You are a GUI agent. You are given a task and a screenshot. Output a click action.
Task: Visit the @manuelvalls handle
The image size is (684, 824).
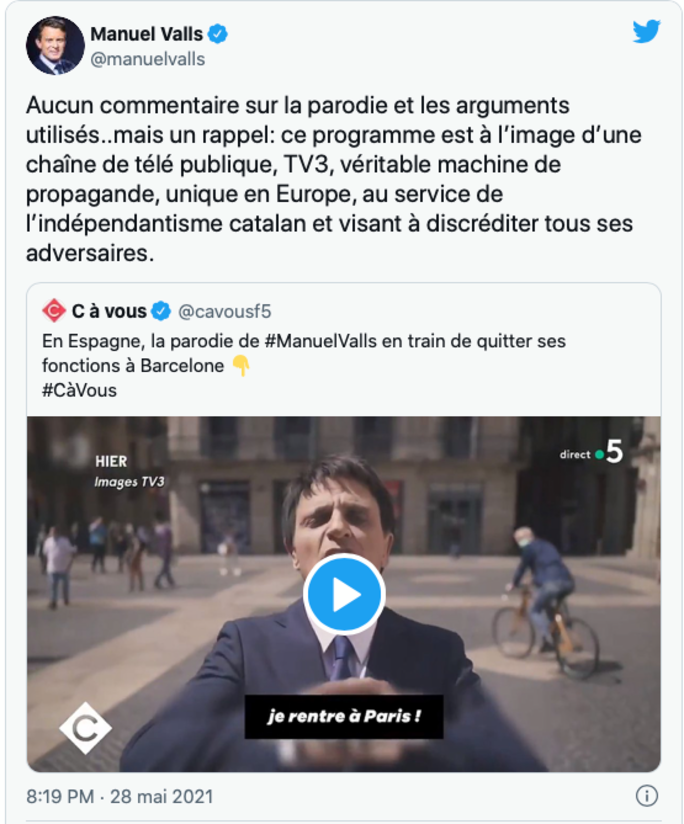(147, 59)
